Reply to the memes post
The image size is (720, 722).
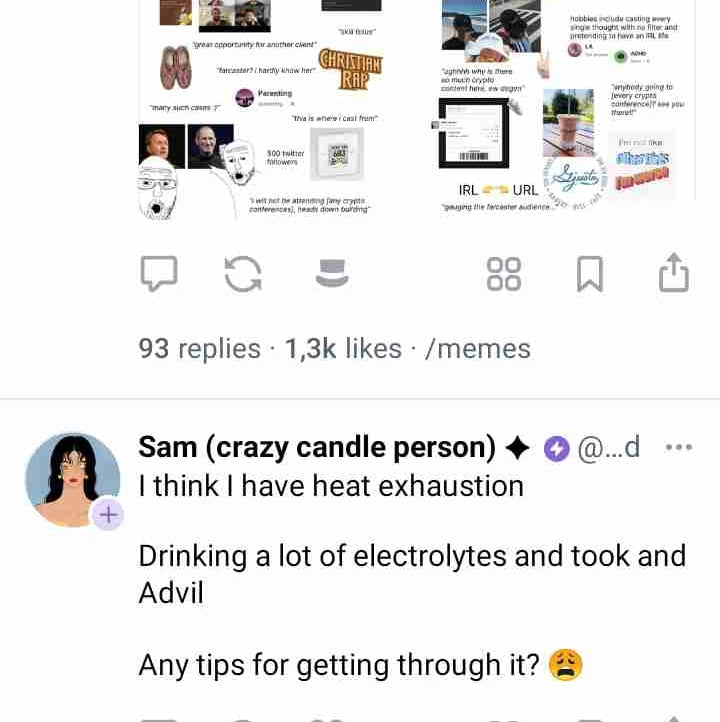pos(159,273)
